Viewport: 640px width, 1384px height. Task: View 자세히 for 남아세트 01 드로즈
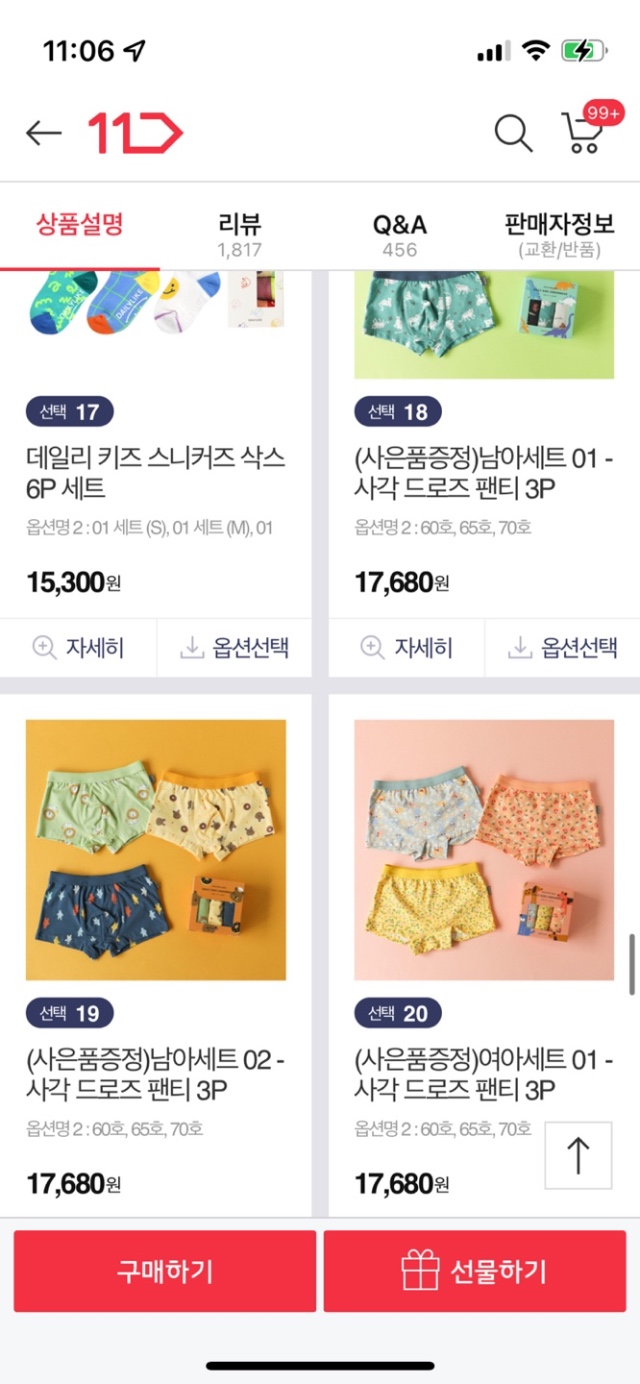pos(407,648)
